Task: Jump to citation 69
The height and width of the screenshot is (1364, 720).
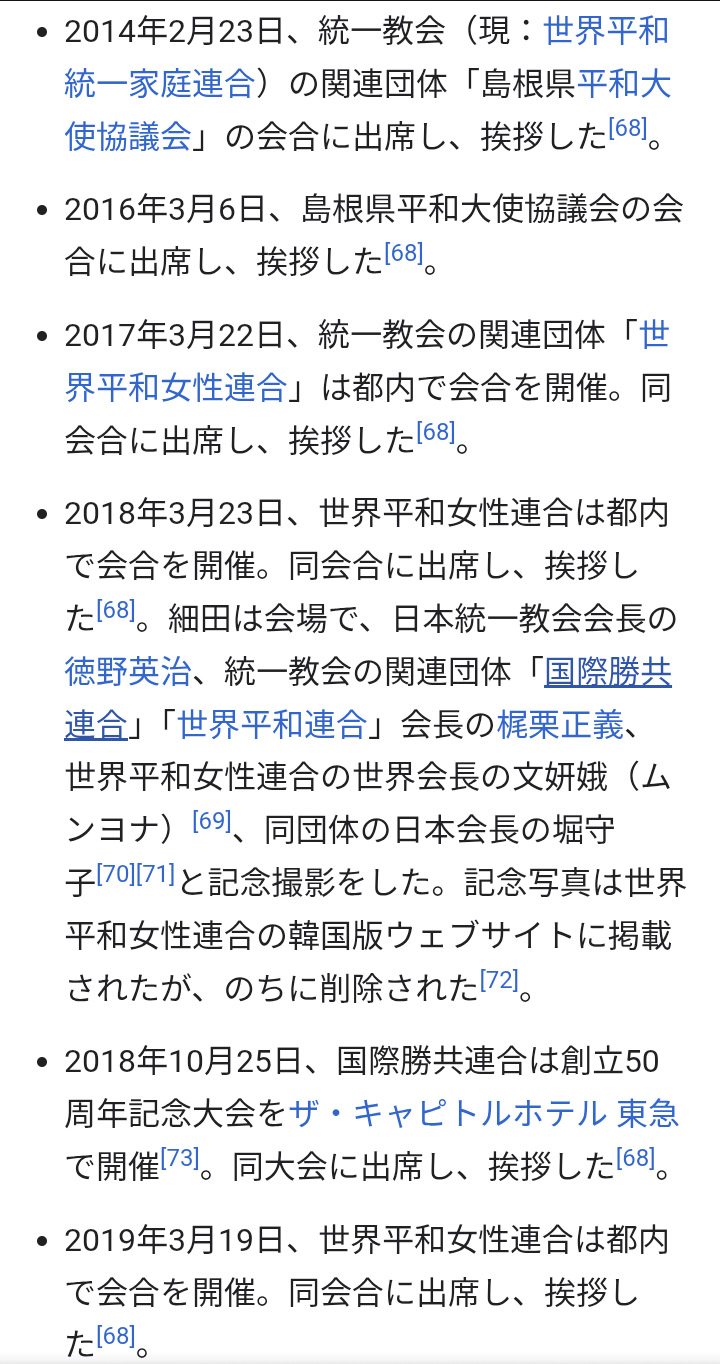Action: click(x=211, y=821)
